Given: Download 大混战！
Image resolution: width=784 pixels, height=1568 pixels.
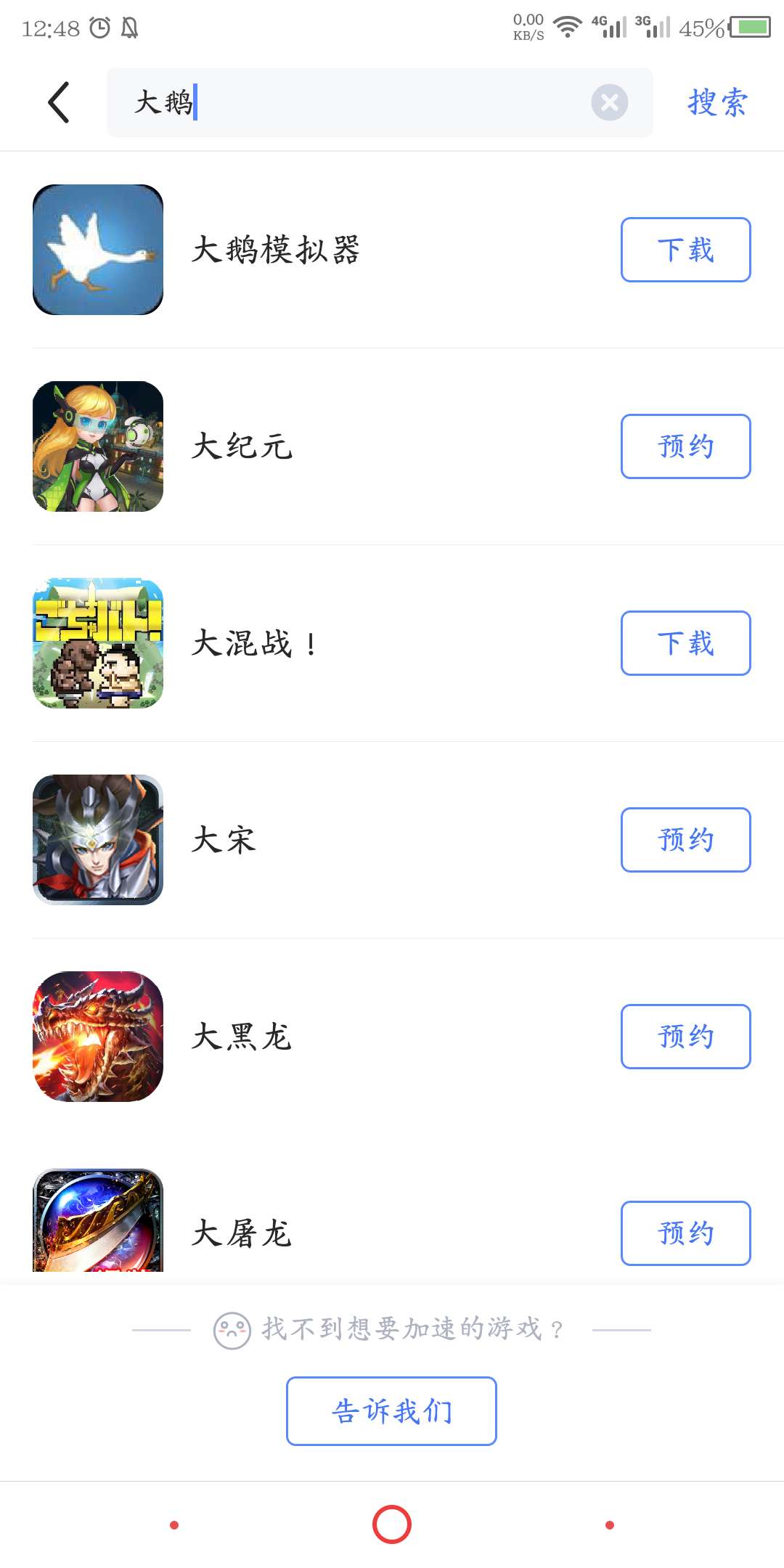Looking at the screenshot, I should [x=685, y=643].
